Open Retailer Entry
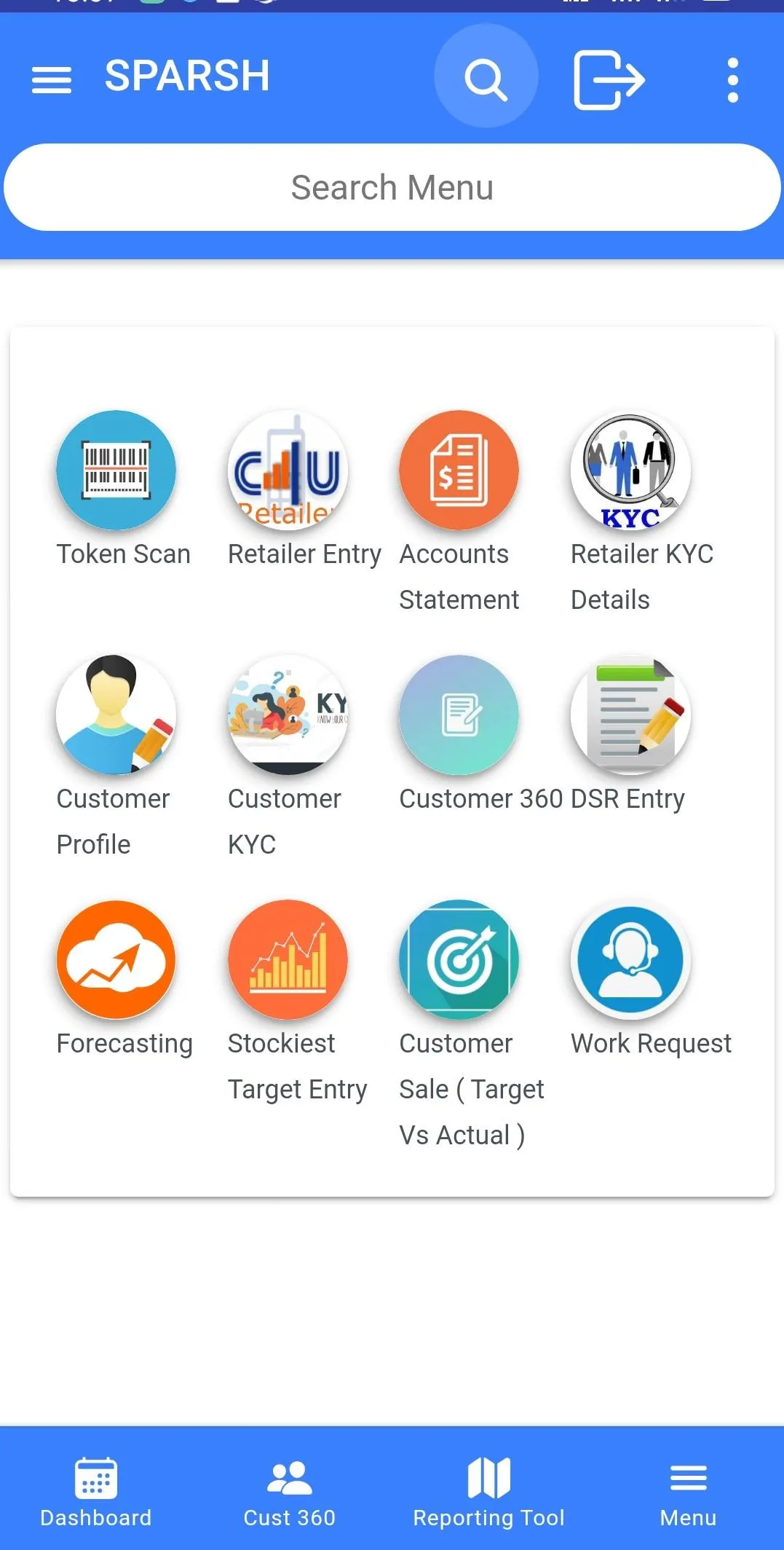 pyautogui.click(x=288, y=471)
